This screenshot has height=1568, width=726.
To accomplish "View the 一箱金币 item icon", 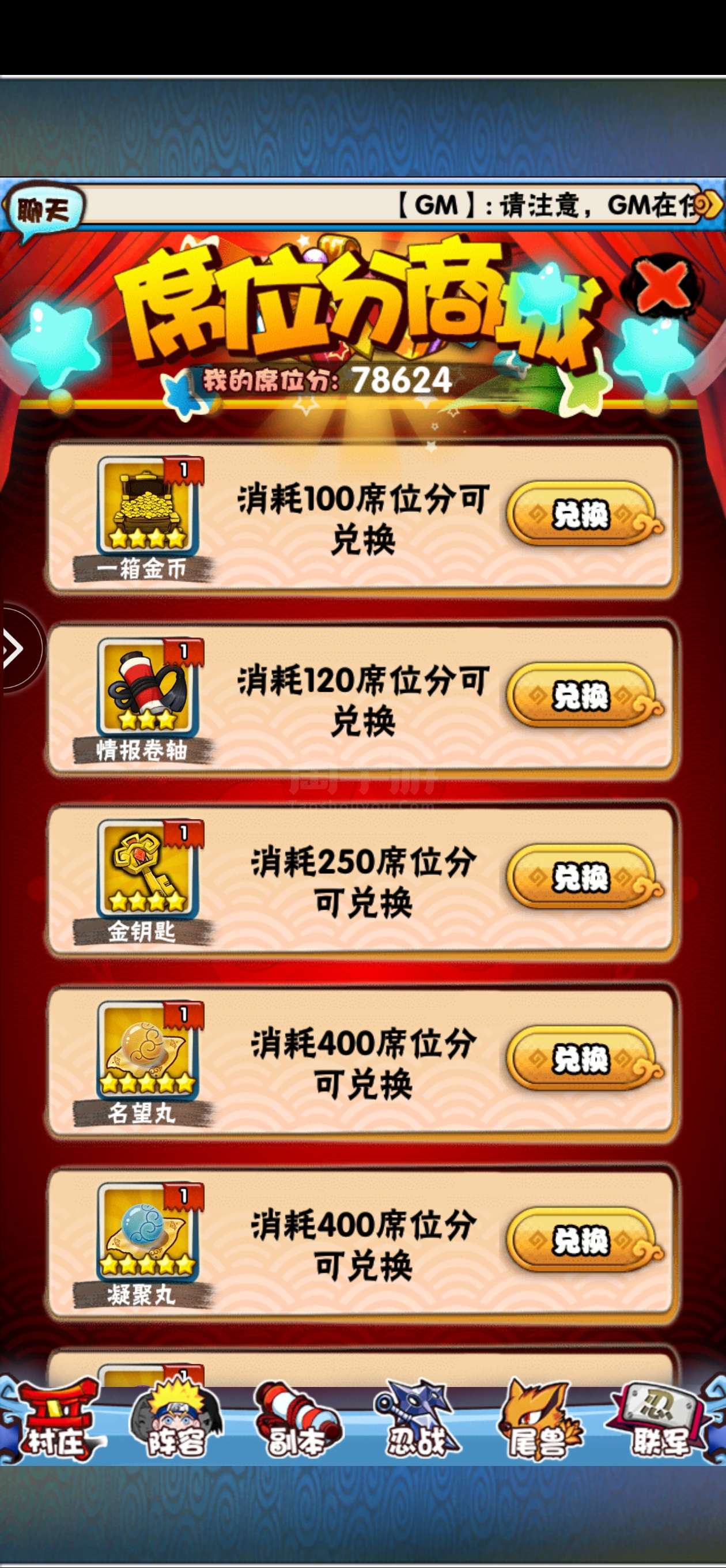I will pos(148,504).
